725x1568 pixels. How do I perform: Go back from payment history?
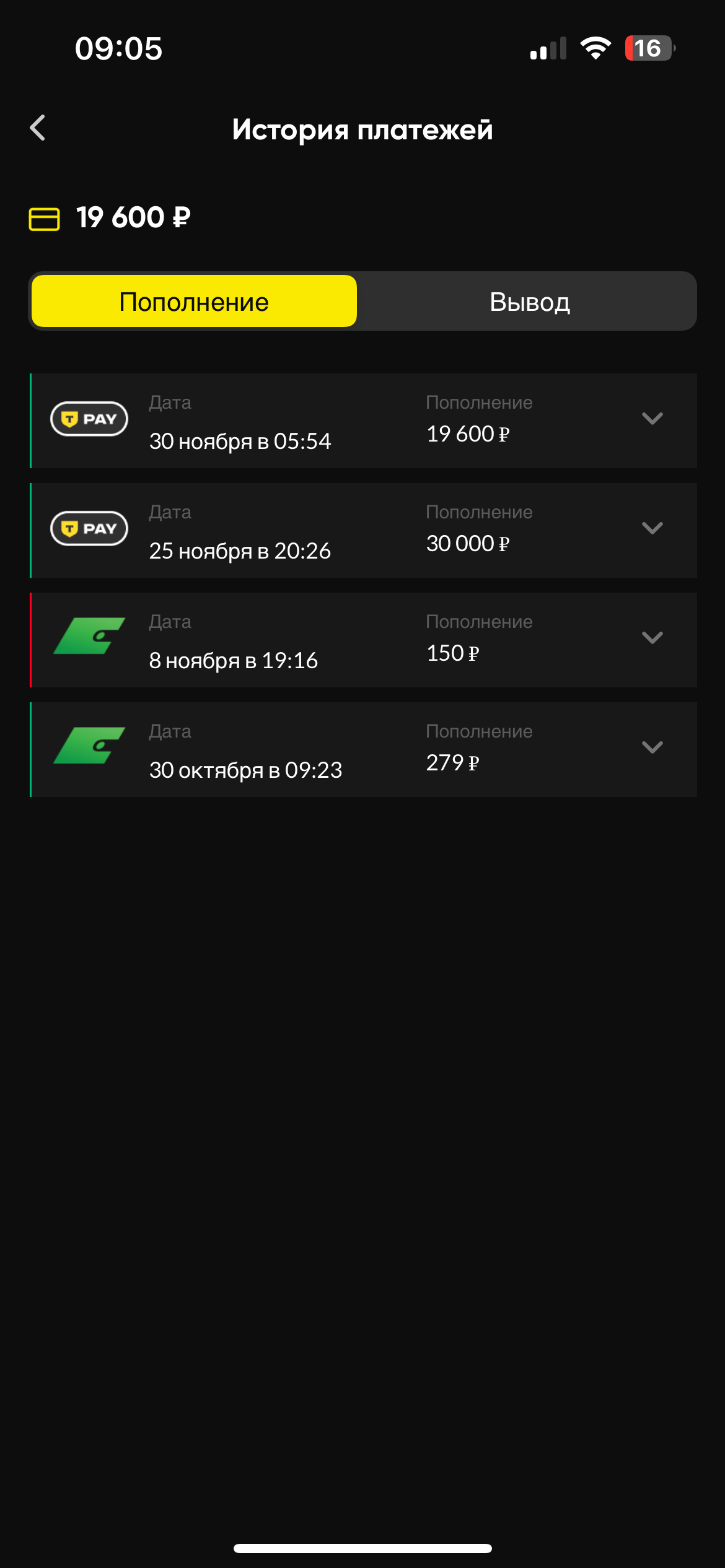pyautogui.click(x=38, y=128)
